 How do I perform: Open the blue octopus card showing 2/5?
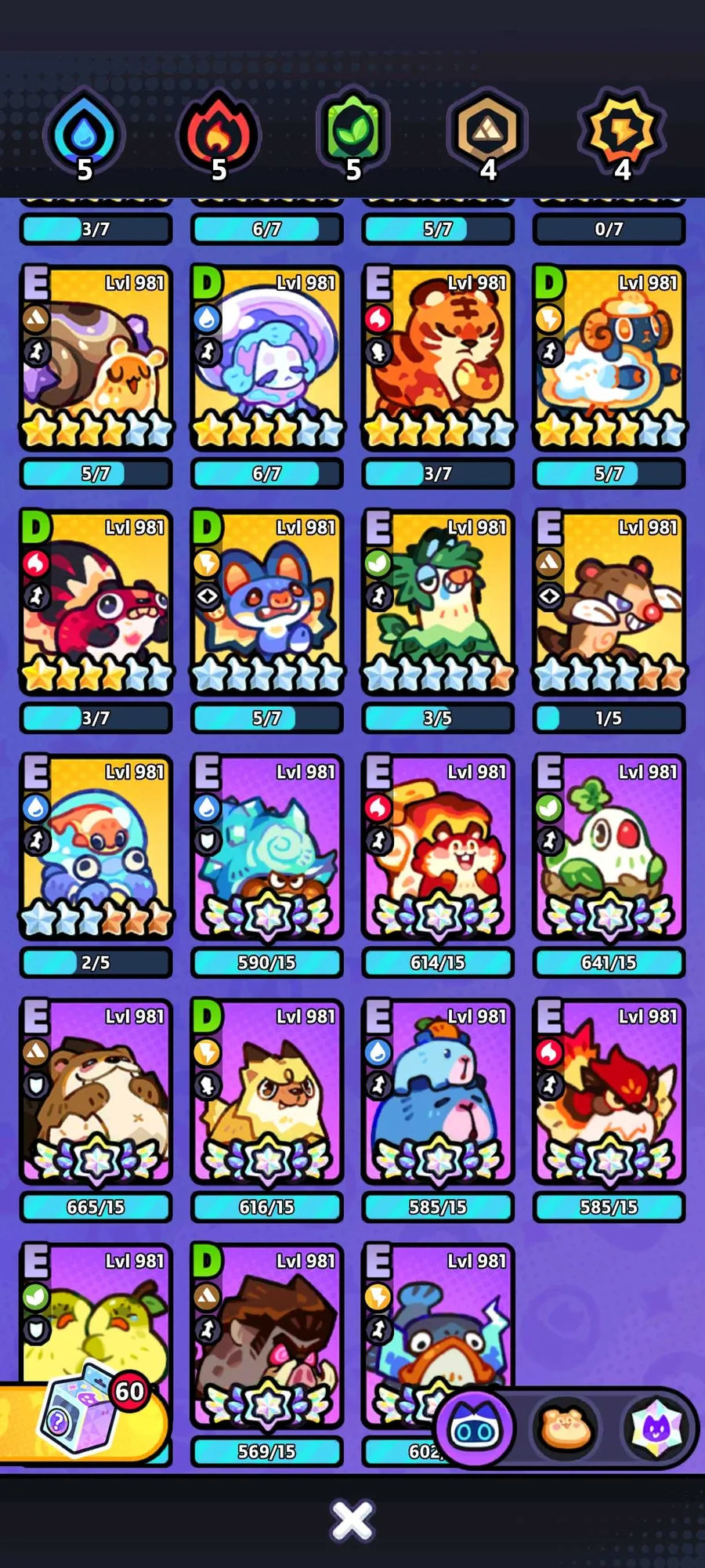(x=96, y=846)
